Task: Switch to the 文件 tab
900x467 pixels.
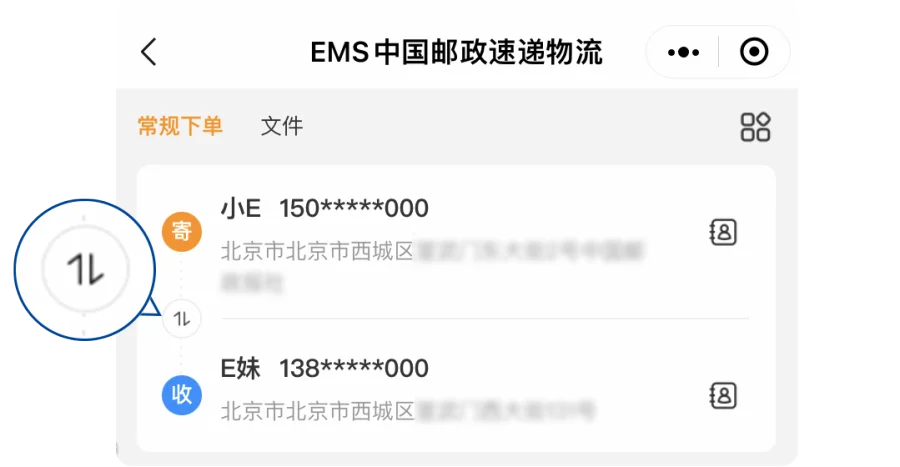Action: (282, 126)
